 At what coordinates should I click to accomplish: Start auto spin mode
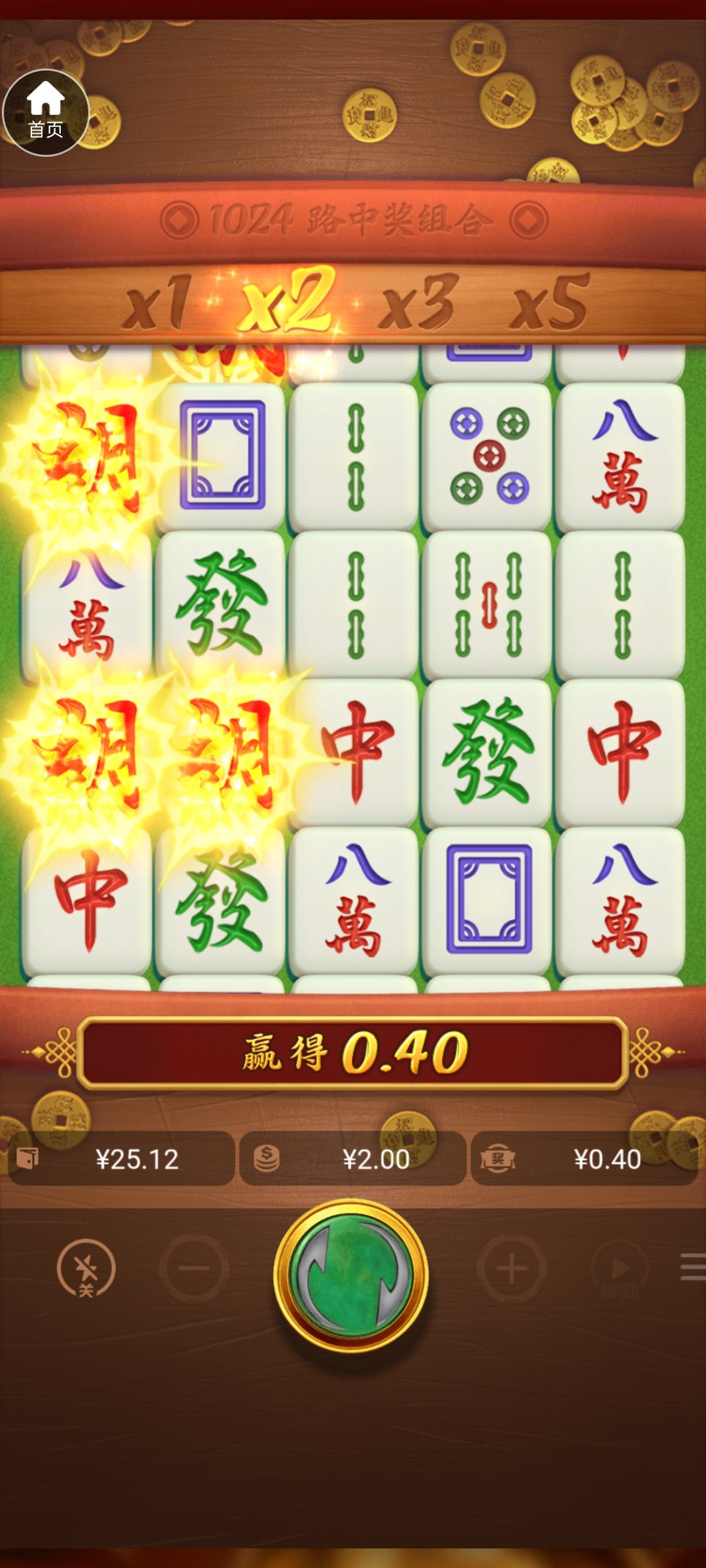pos(618,1269)
